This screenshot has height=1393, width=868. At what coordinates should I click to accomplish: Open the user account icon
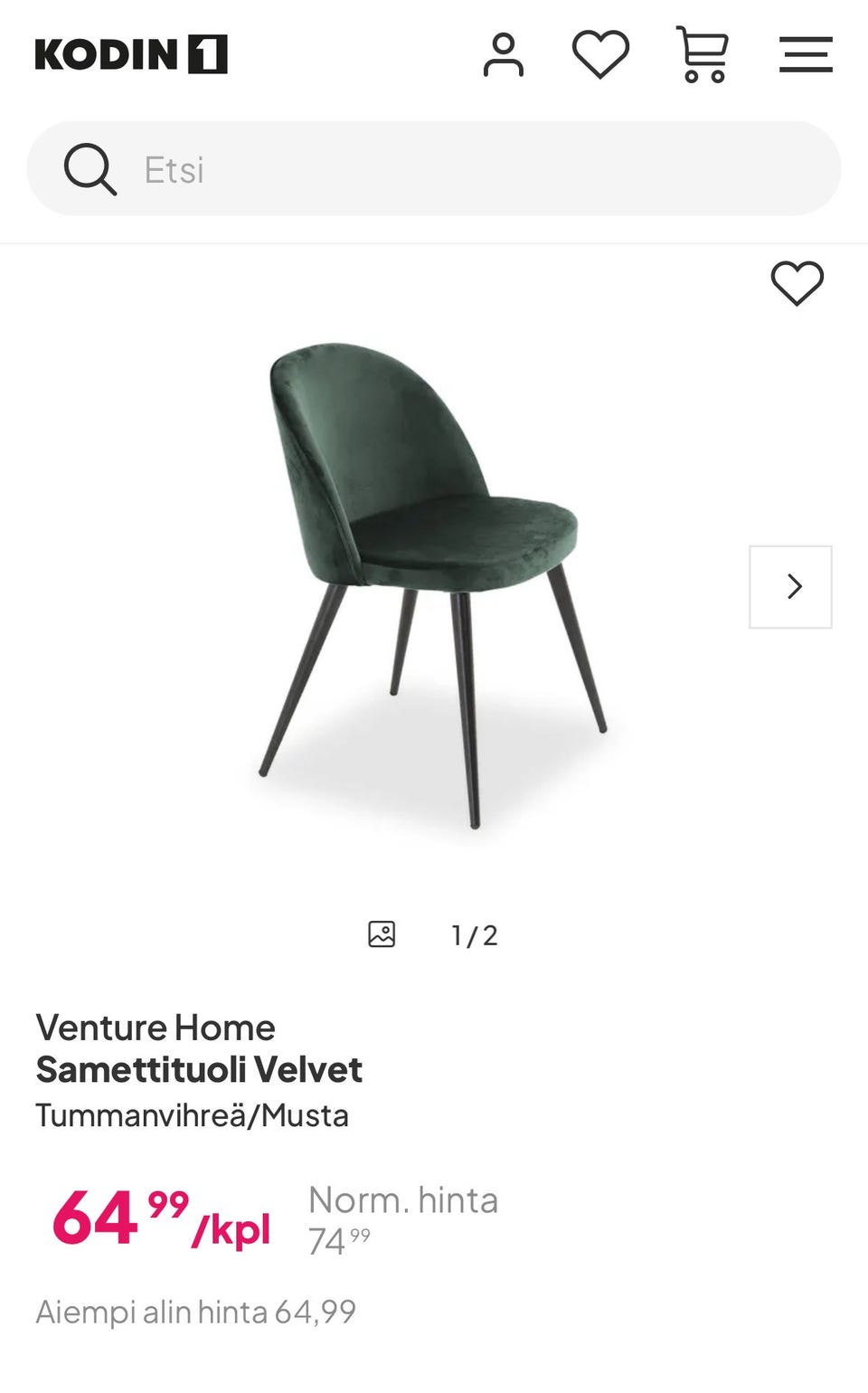coord(504,54)
